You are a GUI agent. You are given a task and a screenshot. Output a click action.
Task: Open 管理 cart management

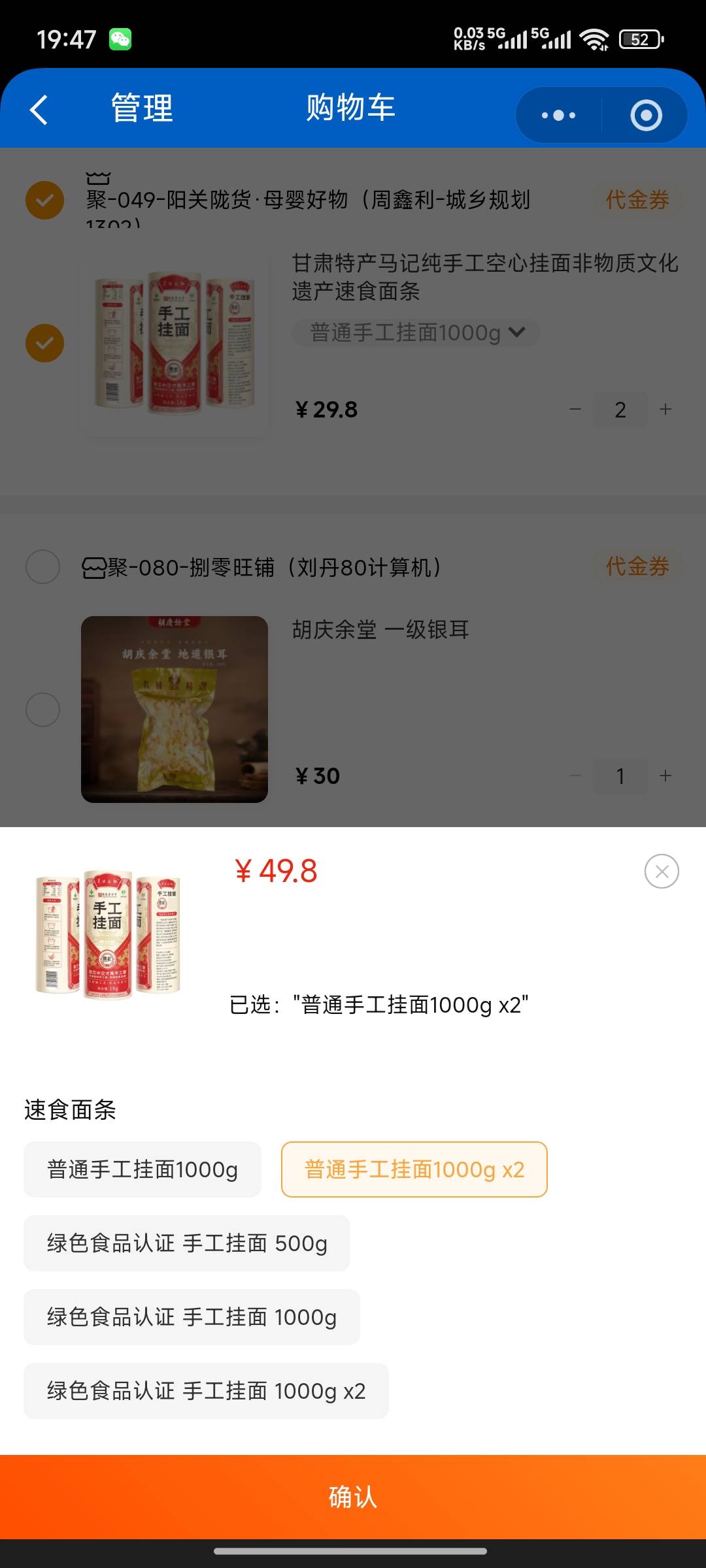(x=142, y=108)
